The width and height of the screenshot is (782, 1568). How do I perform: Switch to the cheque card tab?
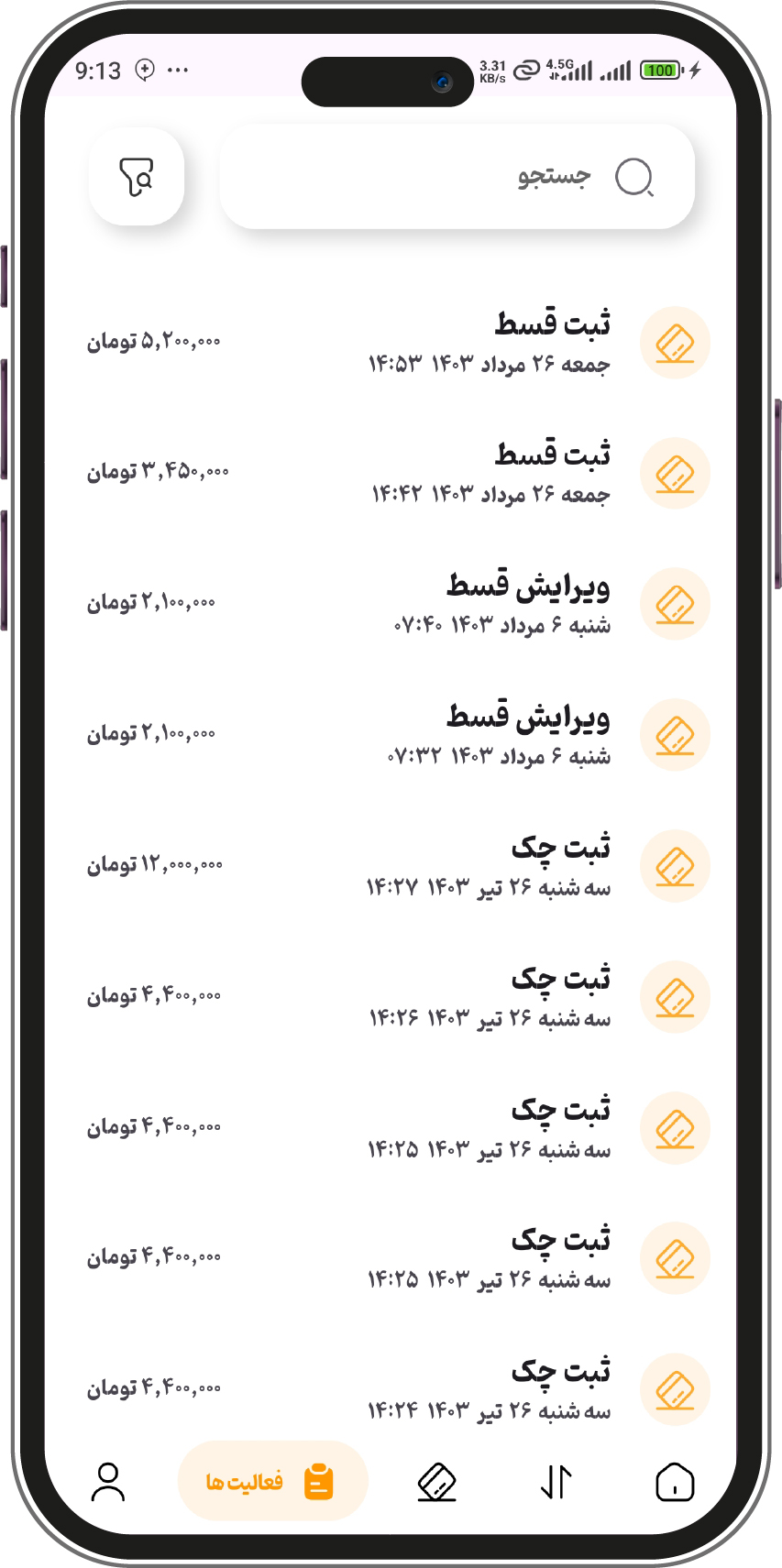pyautogui.click(x=436, y=1482)
